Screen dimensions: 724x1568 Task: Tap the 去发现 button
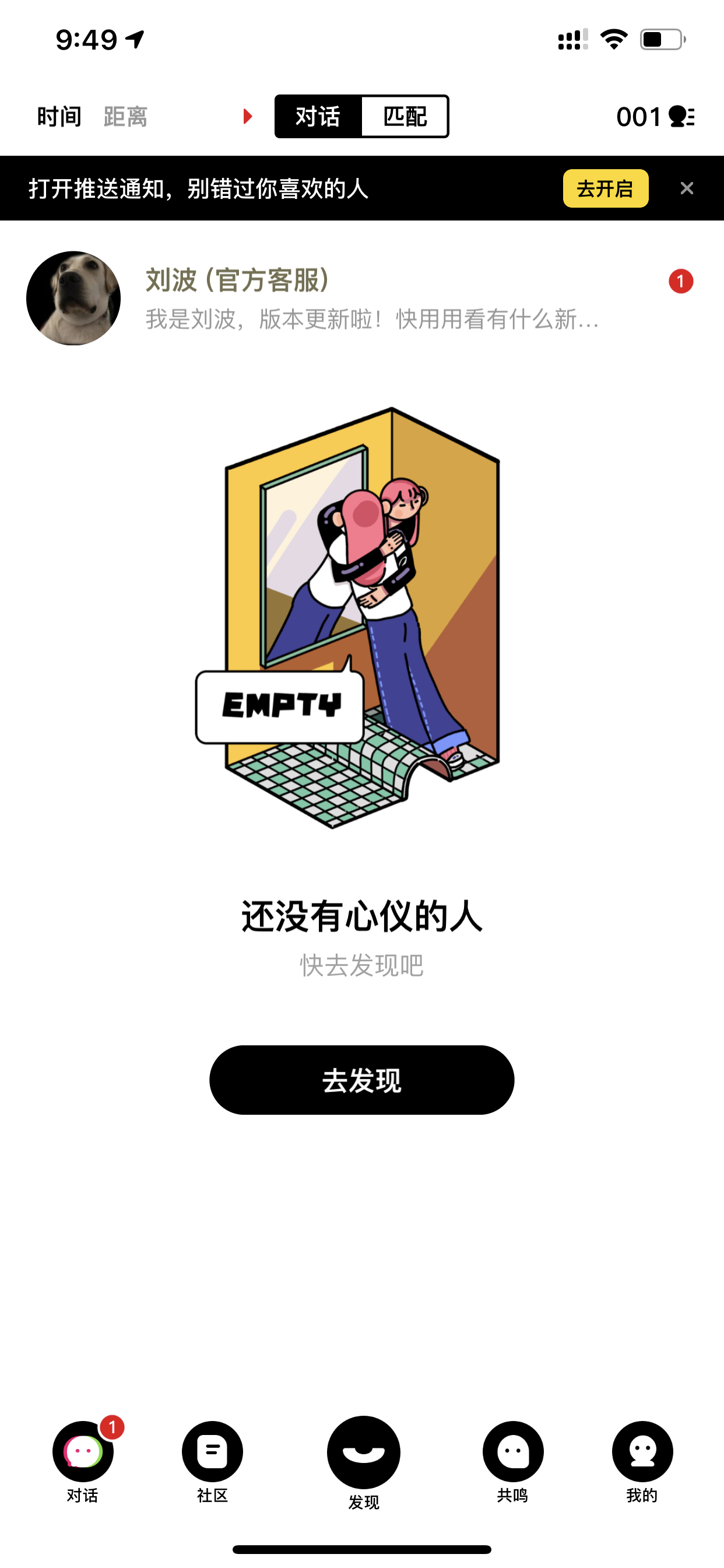coord(362,1080)
